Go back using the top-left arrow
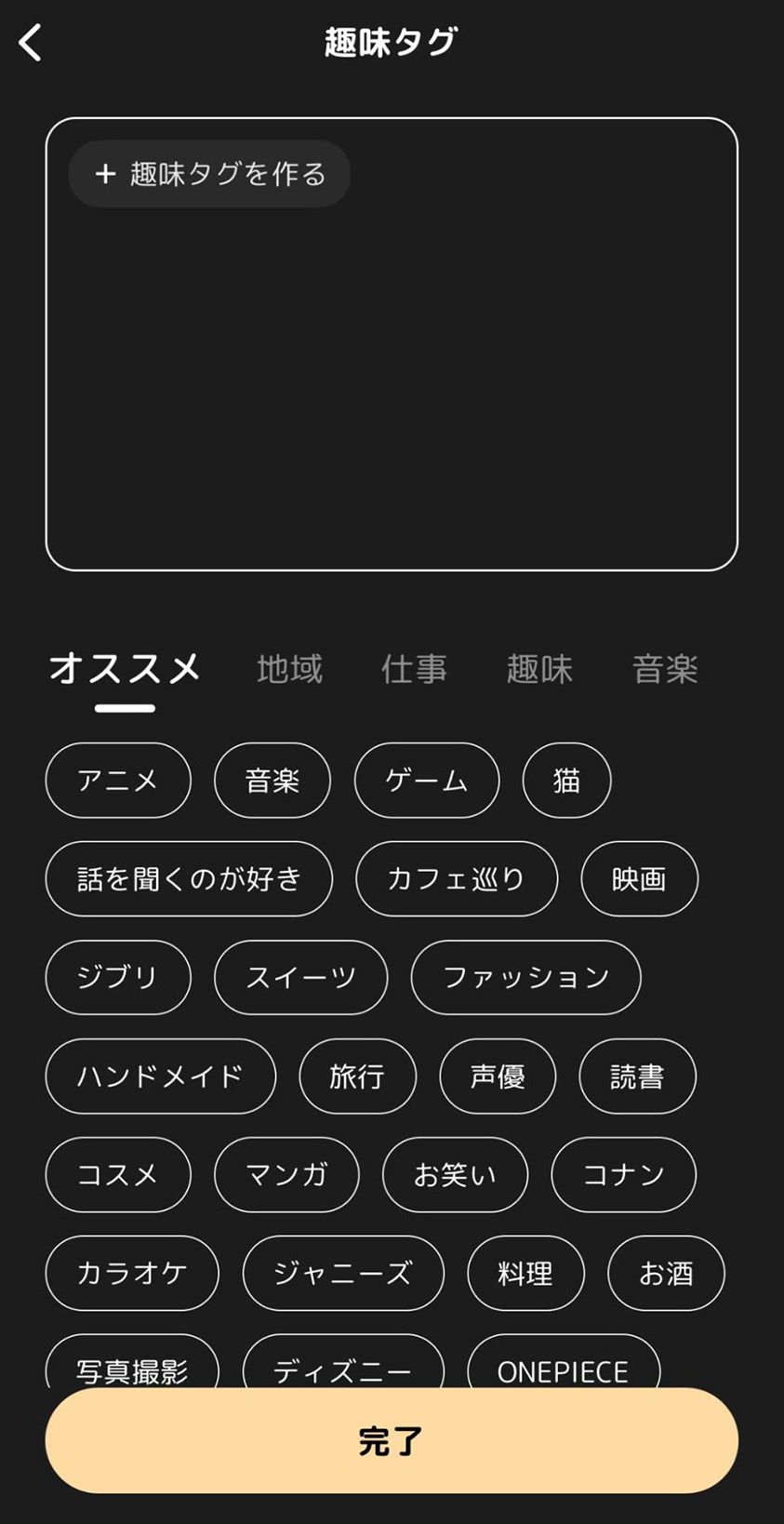This screenshot has height=1524, width=784. pos(31,43)
